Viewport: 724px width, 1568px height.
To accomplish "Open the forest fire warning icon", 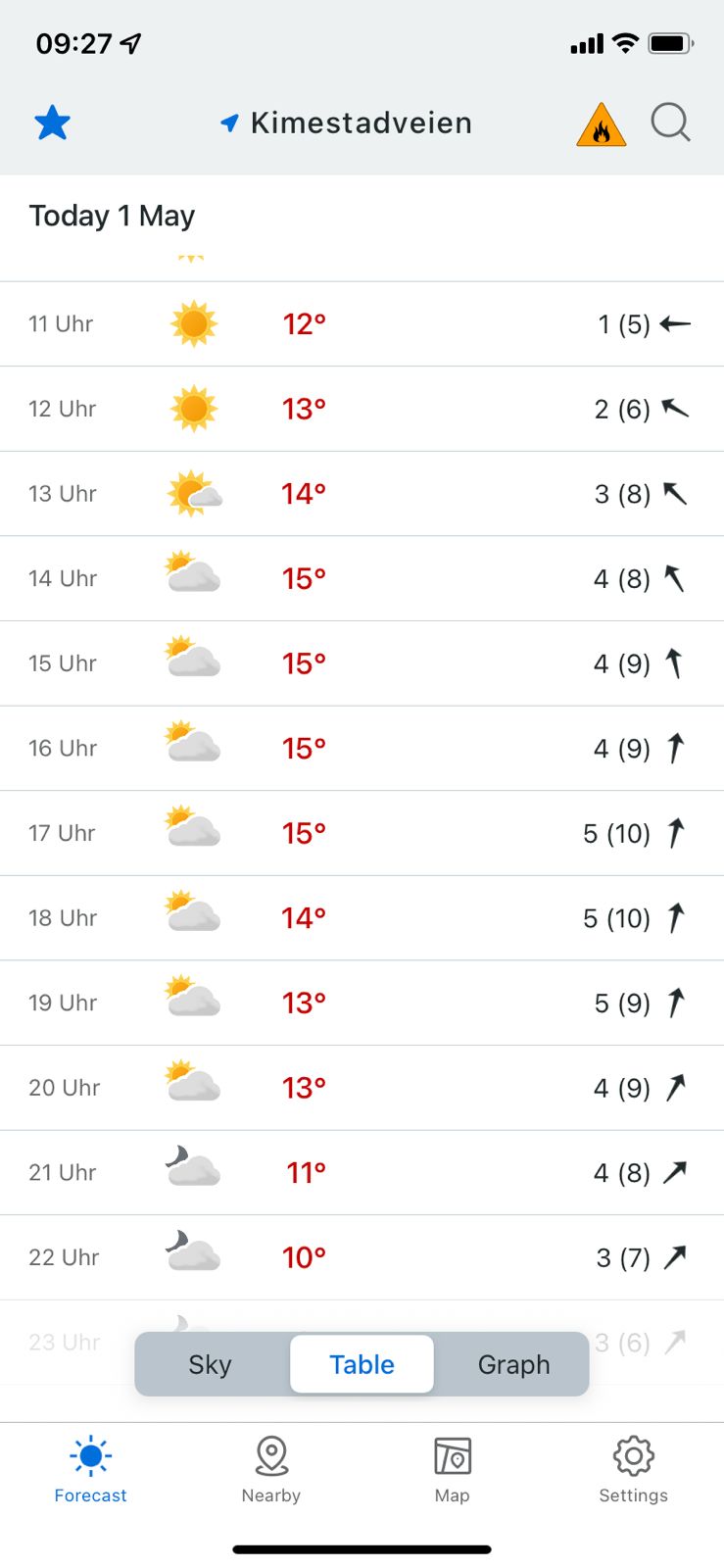I will point(602,124).
